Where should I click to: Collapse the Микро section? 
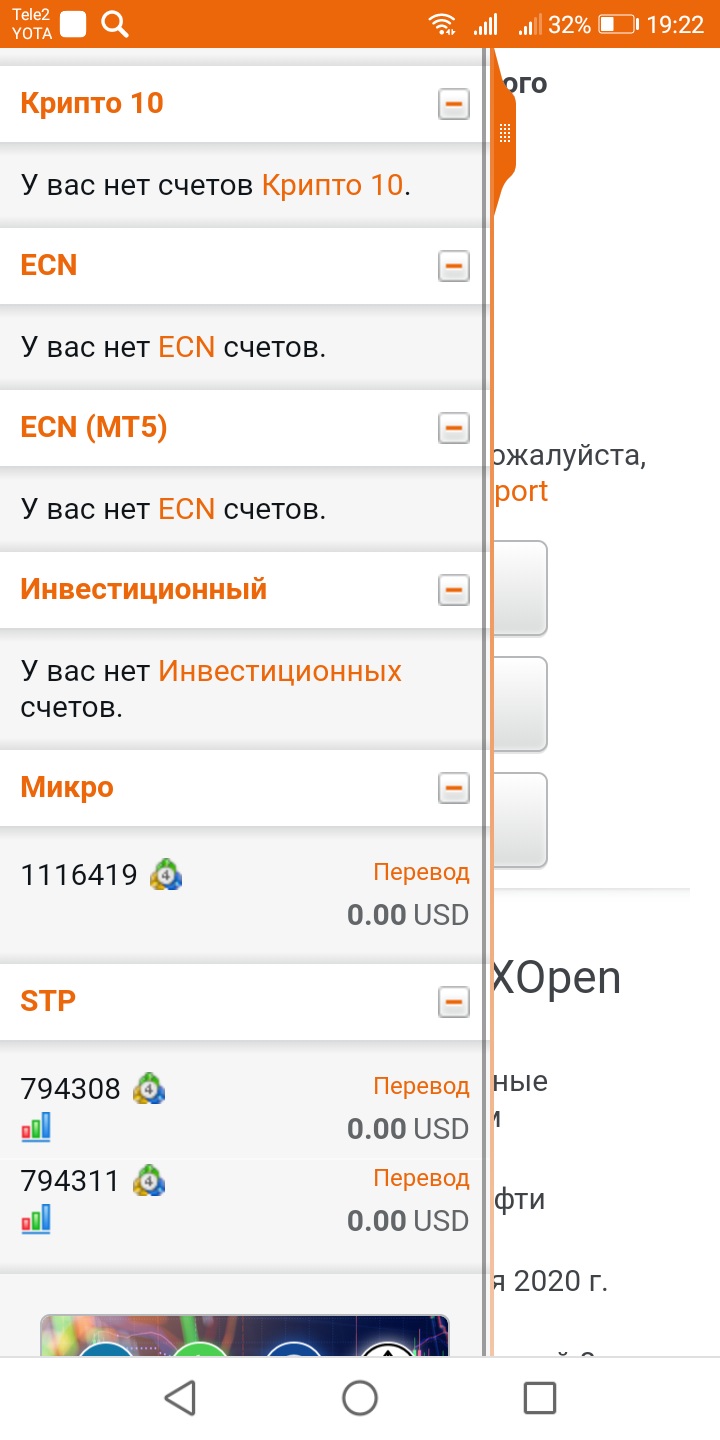click(454, 788)
